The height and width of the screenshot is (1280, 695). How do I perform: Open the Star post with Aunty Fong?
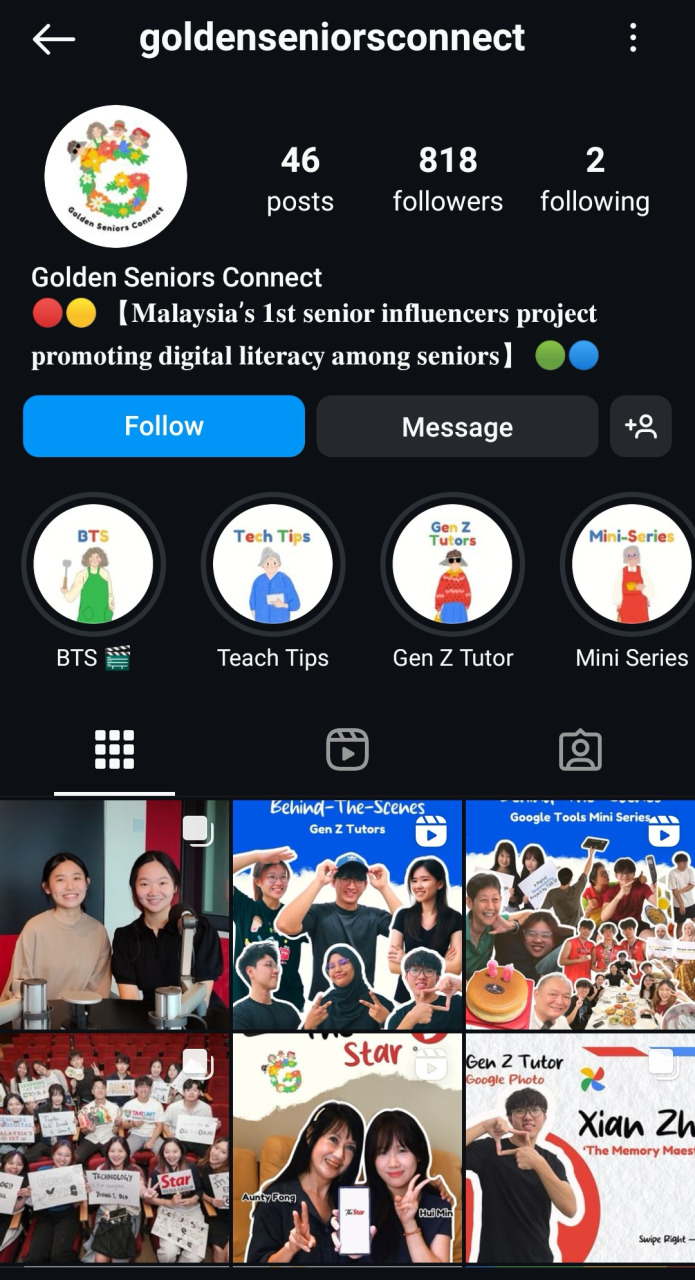(x=347, y=1148)
